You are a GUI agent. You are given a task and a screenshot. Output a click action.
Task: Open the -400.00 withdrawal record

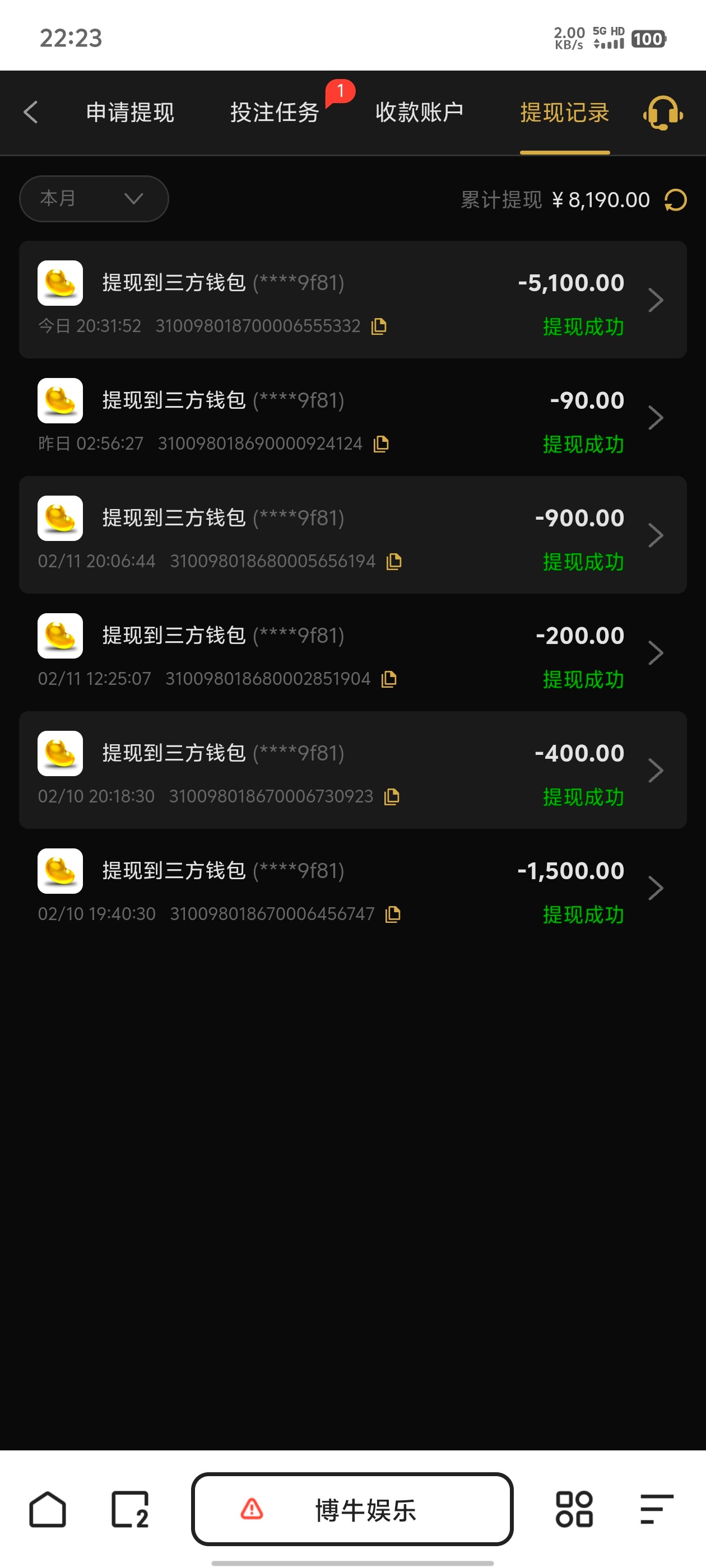[x=352, y=769]
